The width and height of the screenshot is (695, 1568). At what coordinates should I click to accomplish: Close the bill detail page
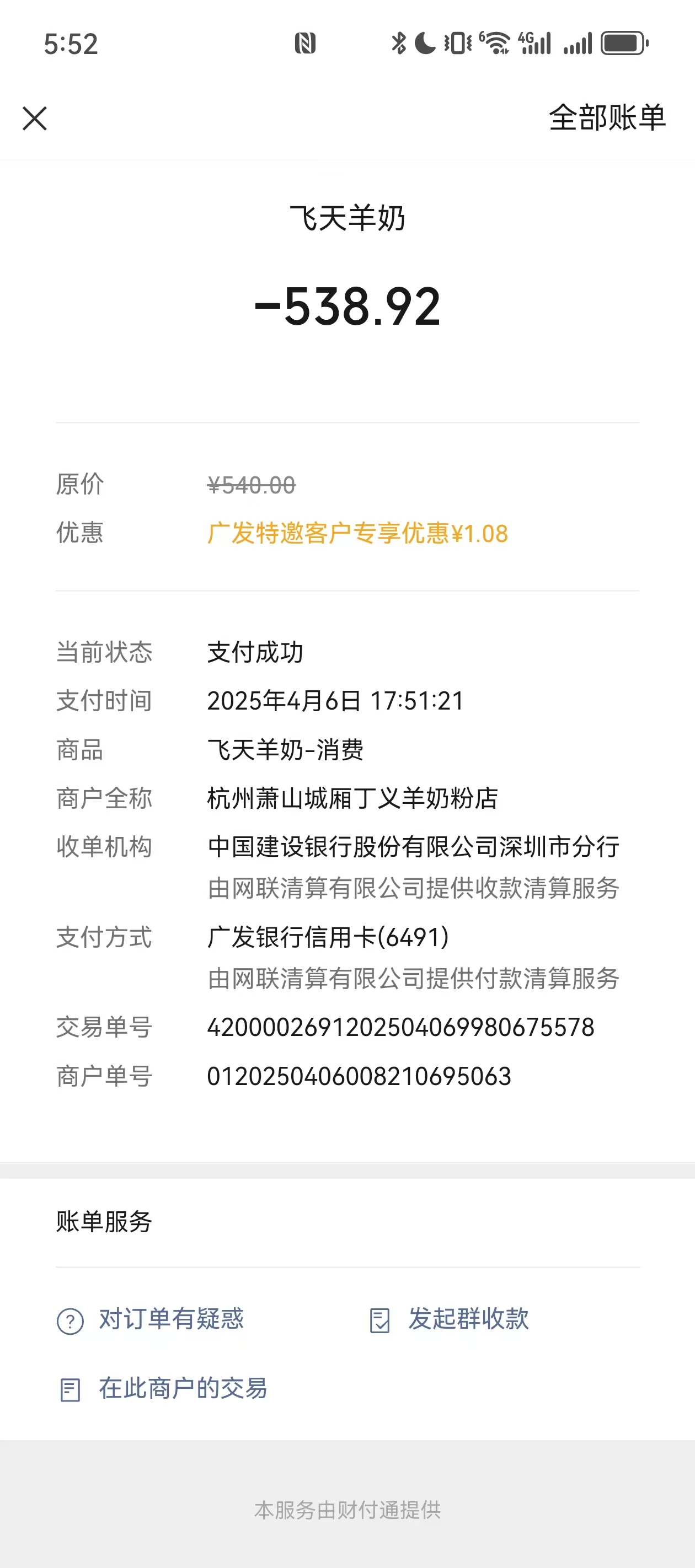[35, 118]
